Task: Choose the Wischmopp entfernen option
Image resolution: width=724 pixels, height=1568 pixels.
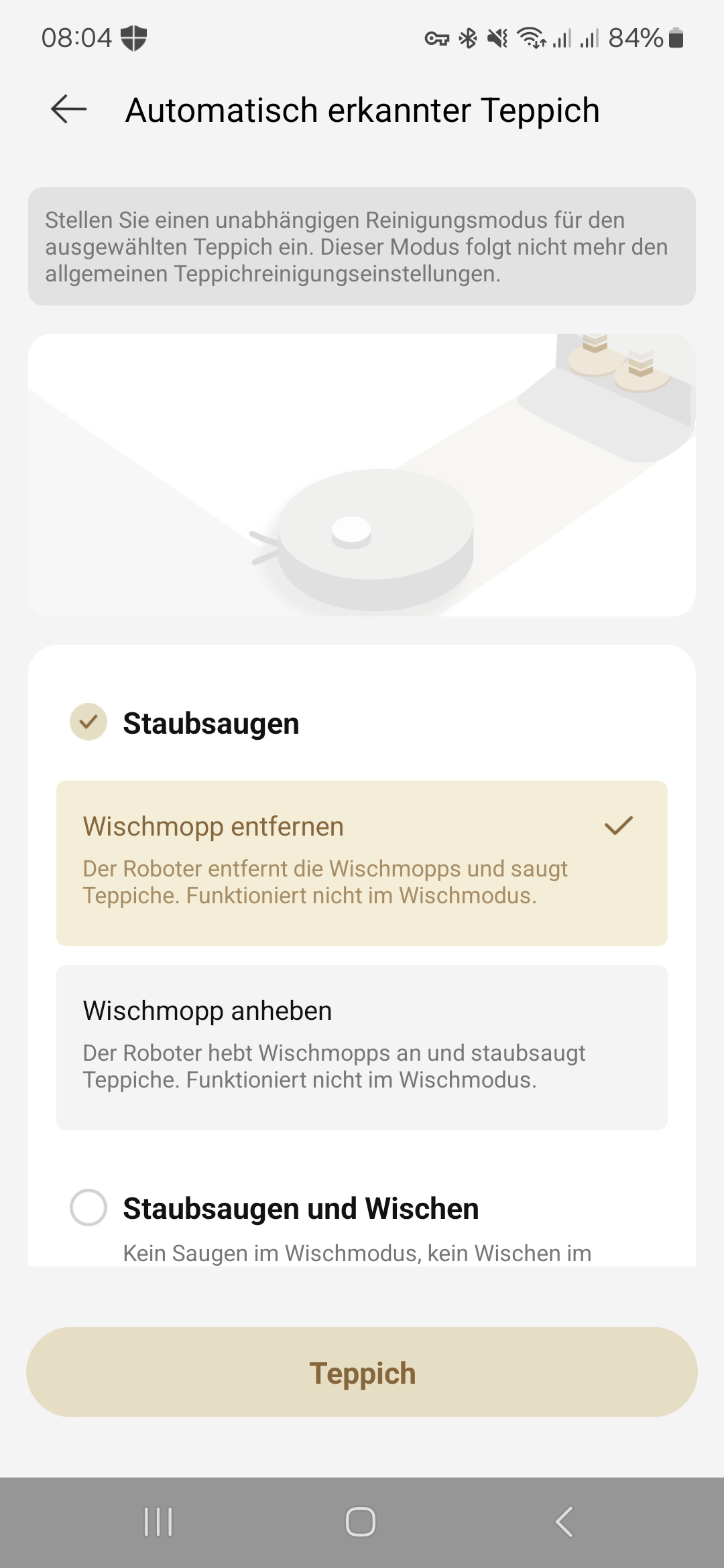Action: tap(361, 862)
